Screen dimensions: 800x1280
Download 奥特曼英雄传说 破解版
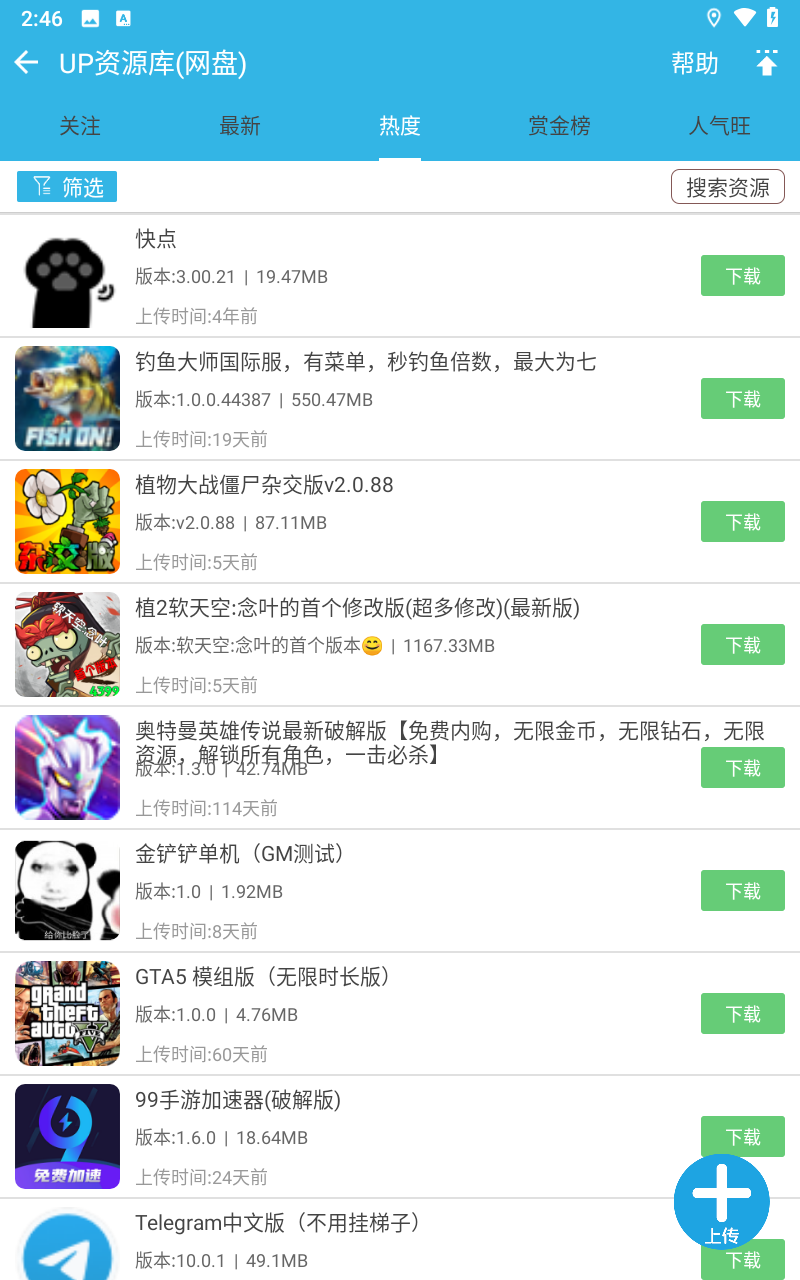742,768
